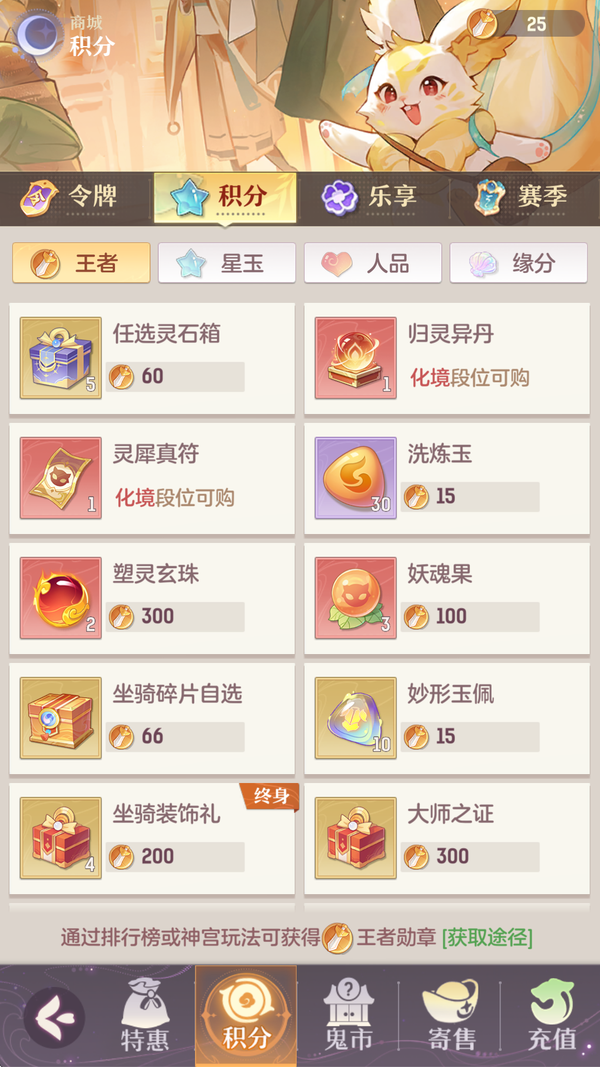View the 妖魂果 item for 100 points

448,598
